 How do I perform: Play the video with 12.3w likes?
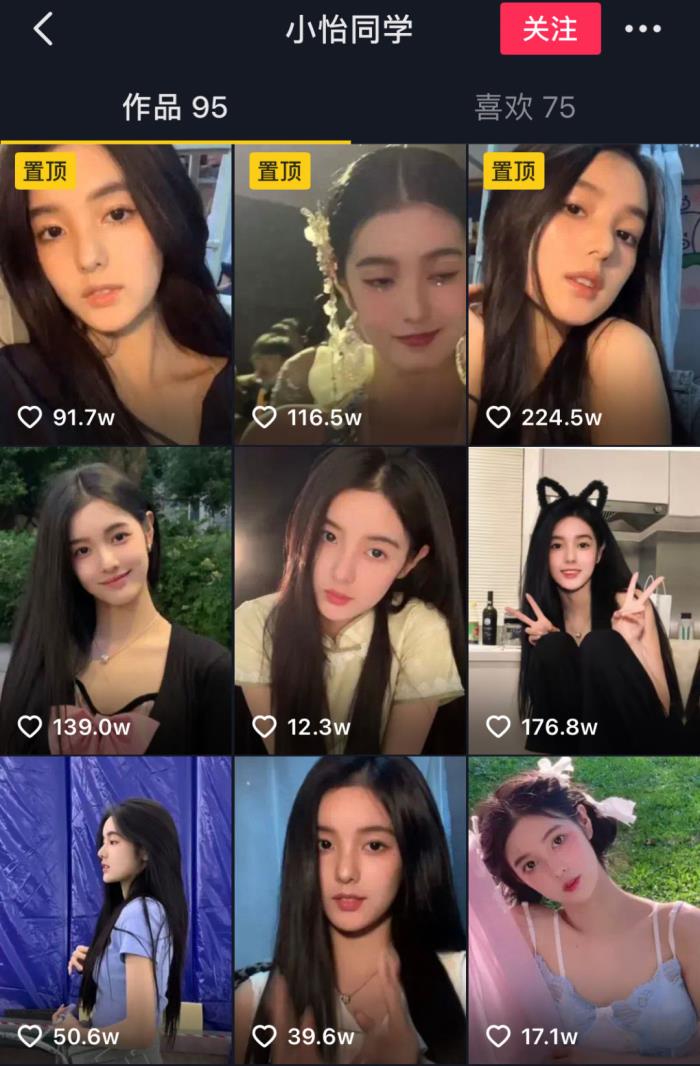pyautogui.click(x=350, y=600)
